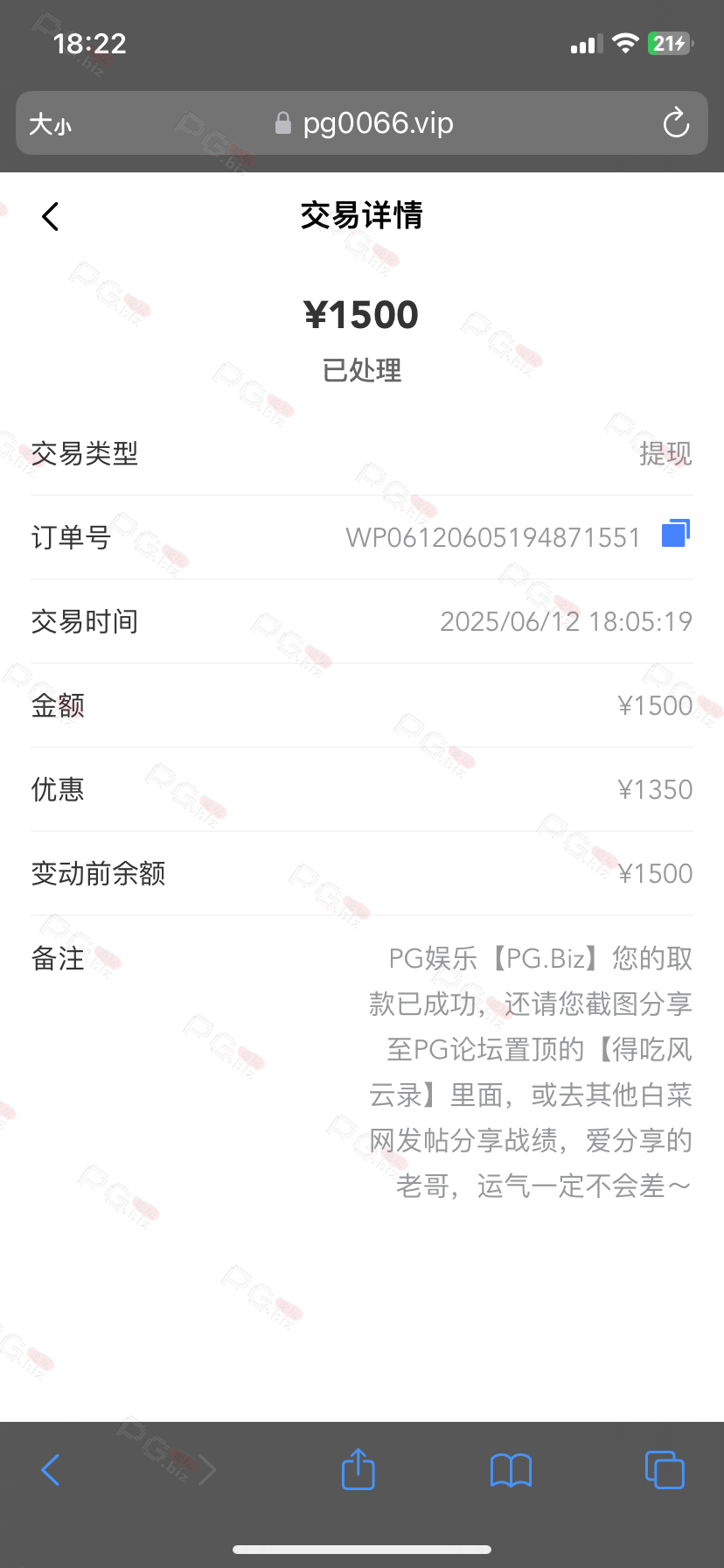Navigate back in Safari toolbar

[51, 1469]
